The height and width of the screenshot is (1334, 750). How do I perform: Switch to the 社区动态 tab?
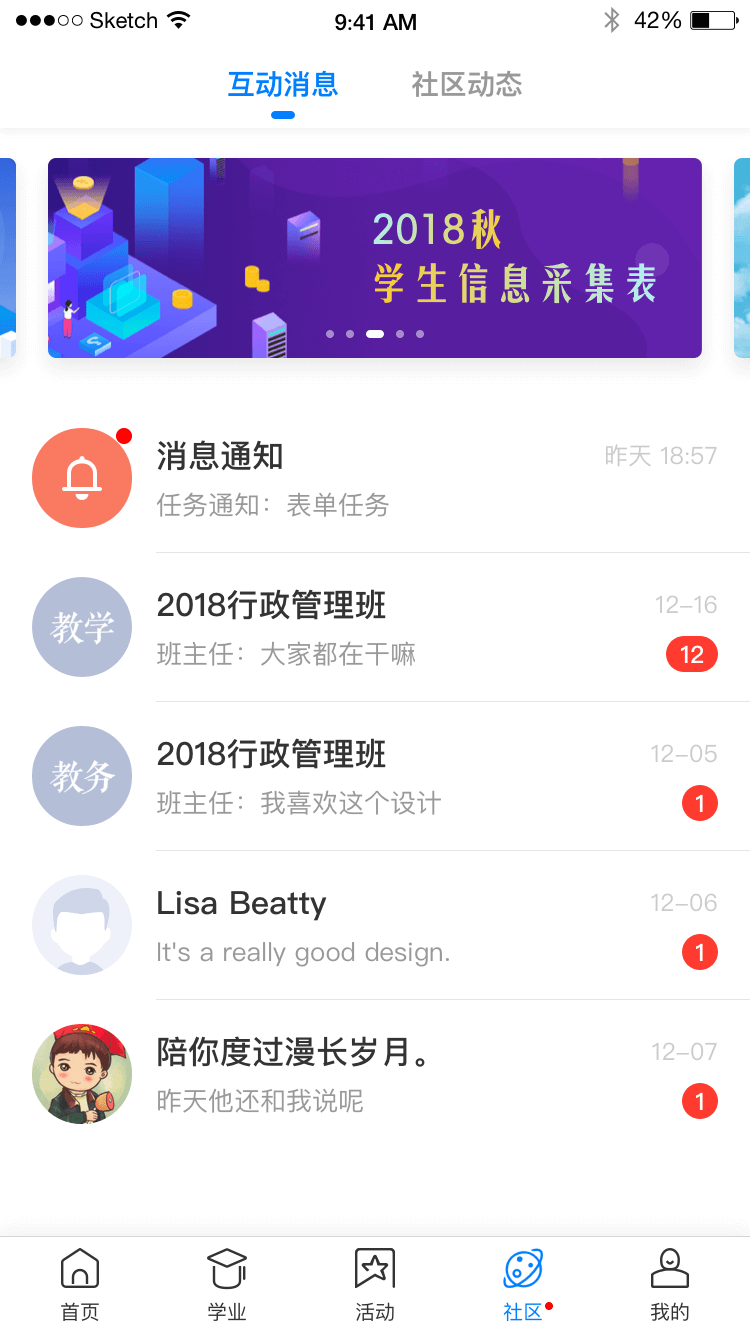coord(466,84)
